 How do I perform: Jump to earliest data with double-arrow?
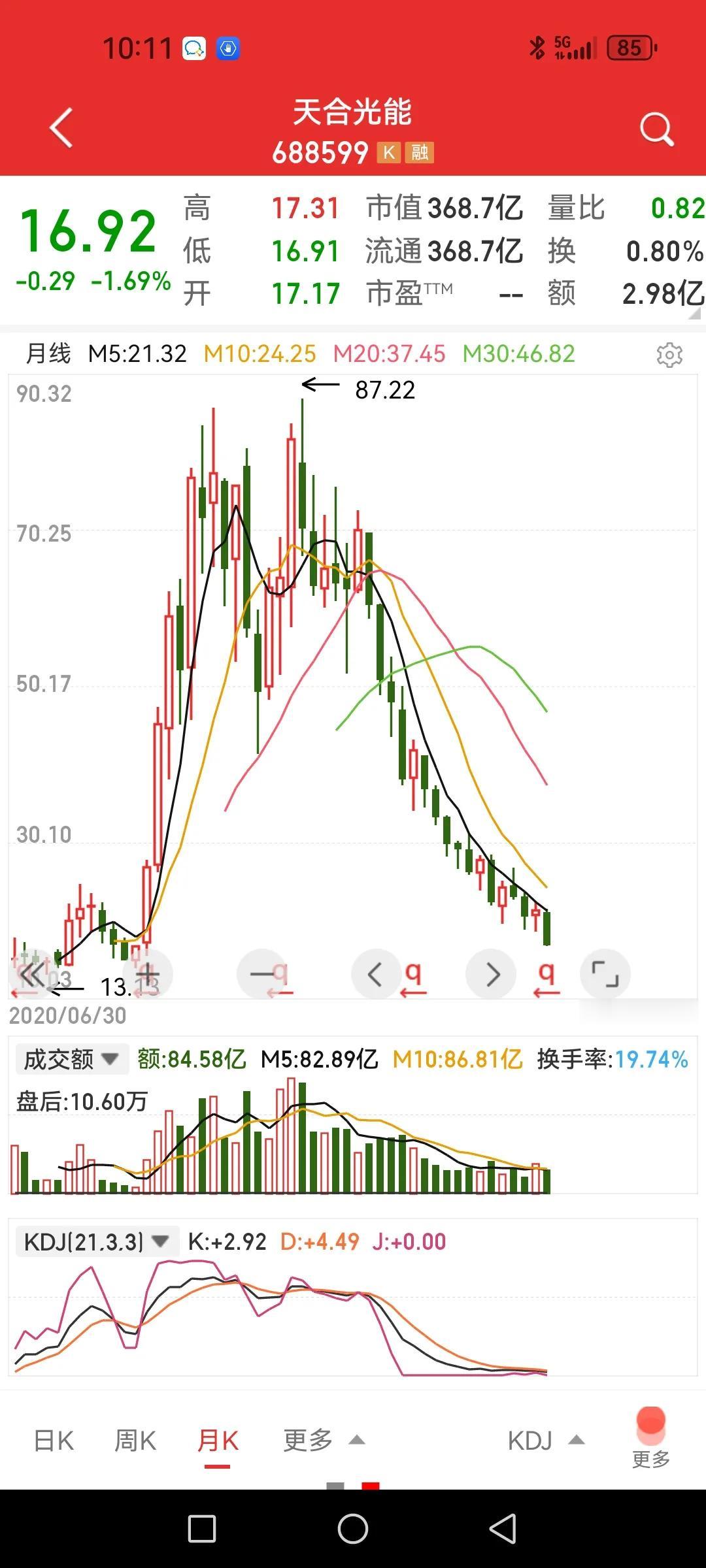[33, 974]
